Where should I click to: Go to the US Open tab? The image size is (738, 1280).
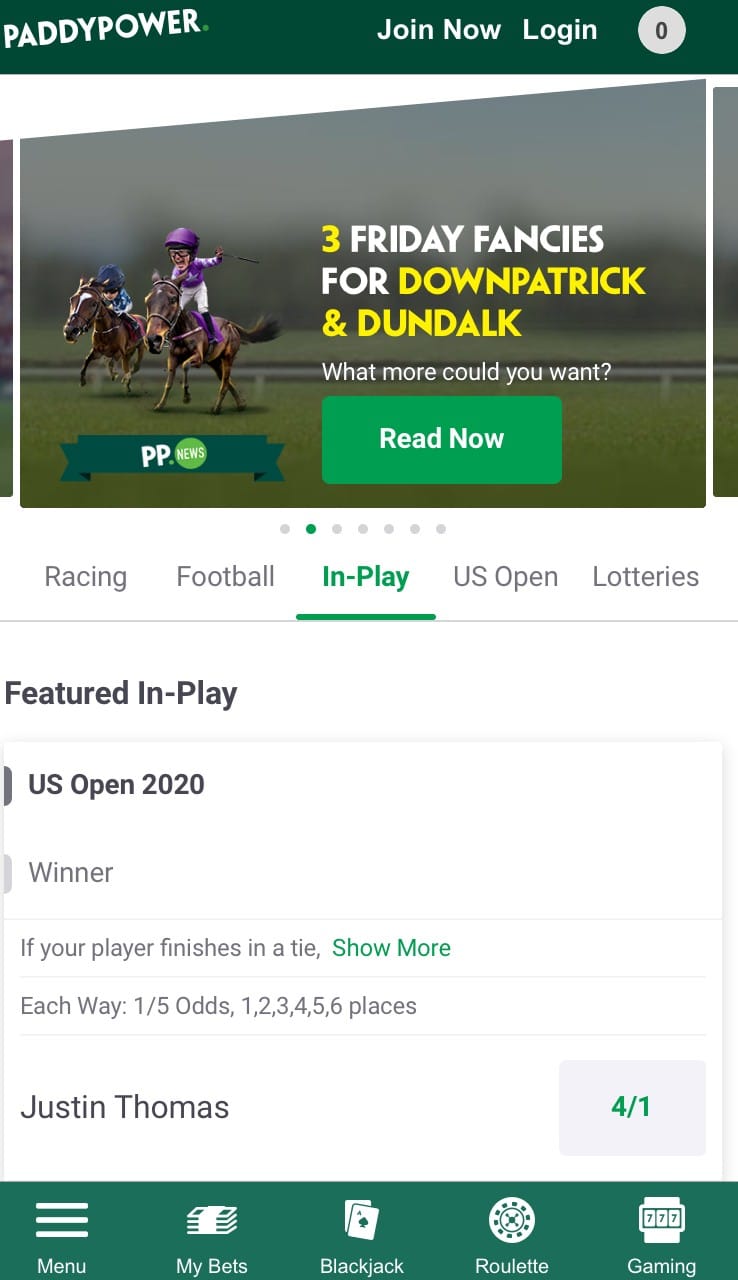505,577
